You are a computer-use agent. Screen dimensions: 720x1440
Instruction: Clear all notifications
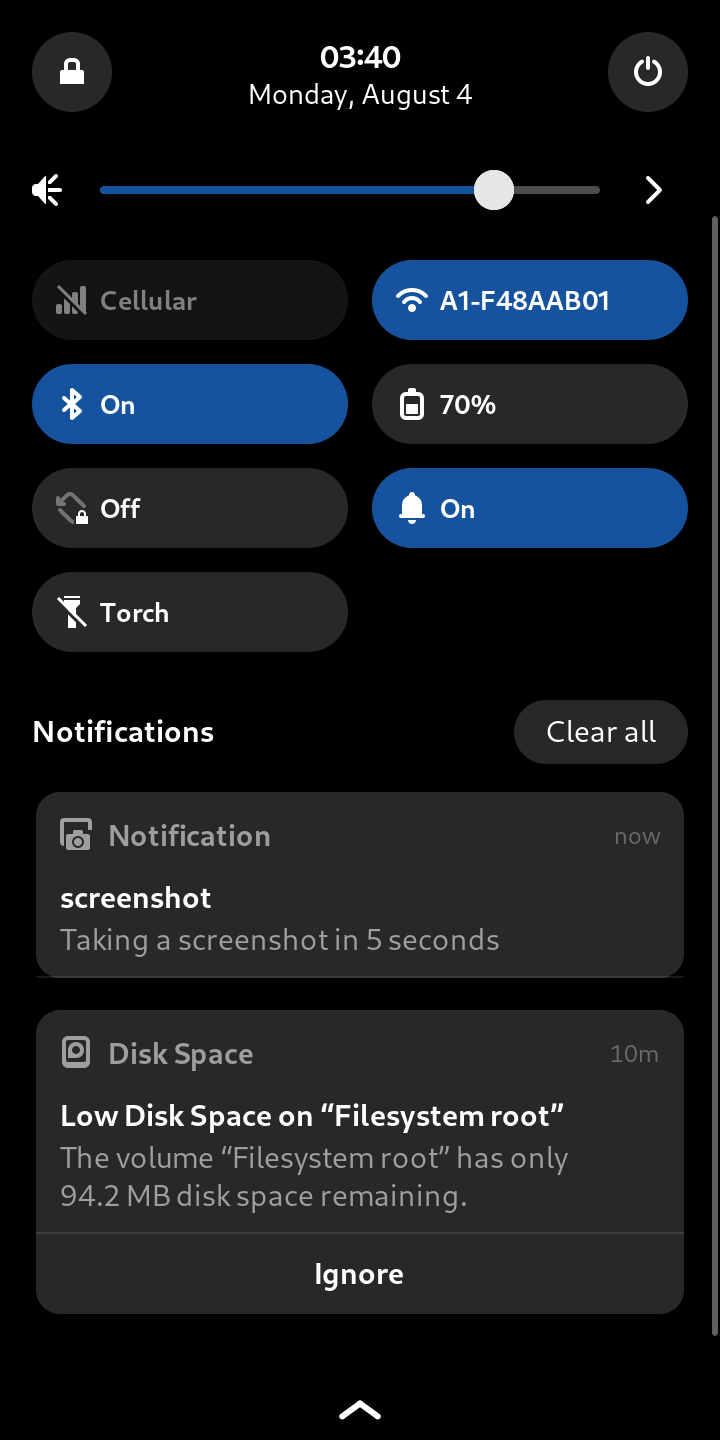601,732
